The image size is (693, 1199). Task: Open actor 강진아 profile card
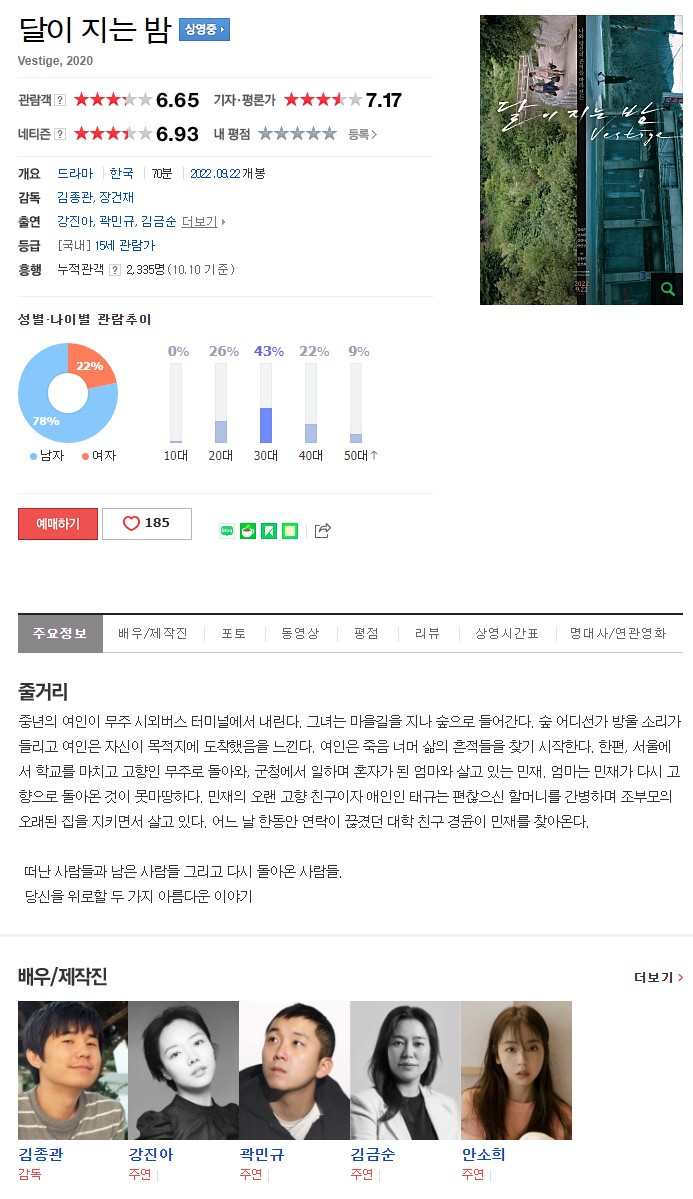coord(183,1070)
